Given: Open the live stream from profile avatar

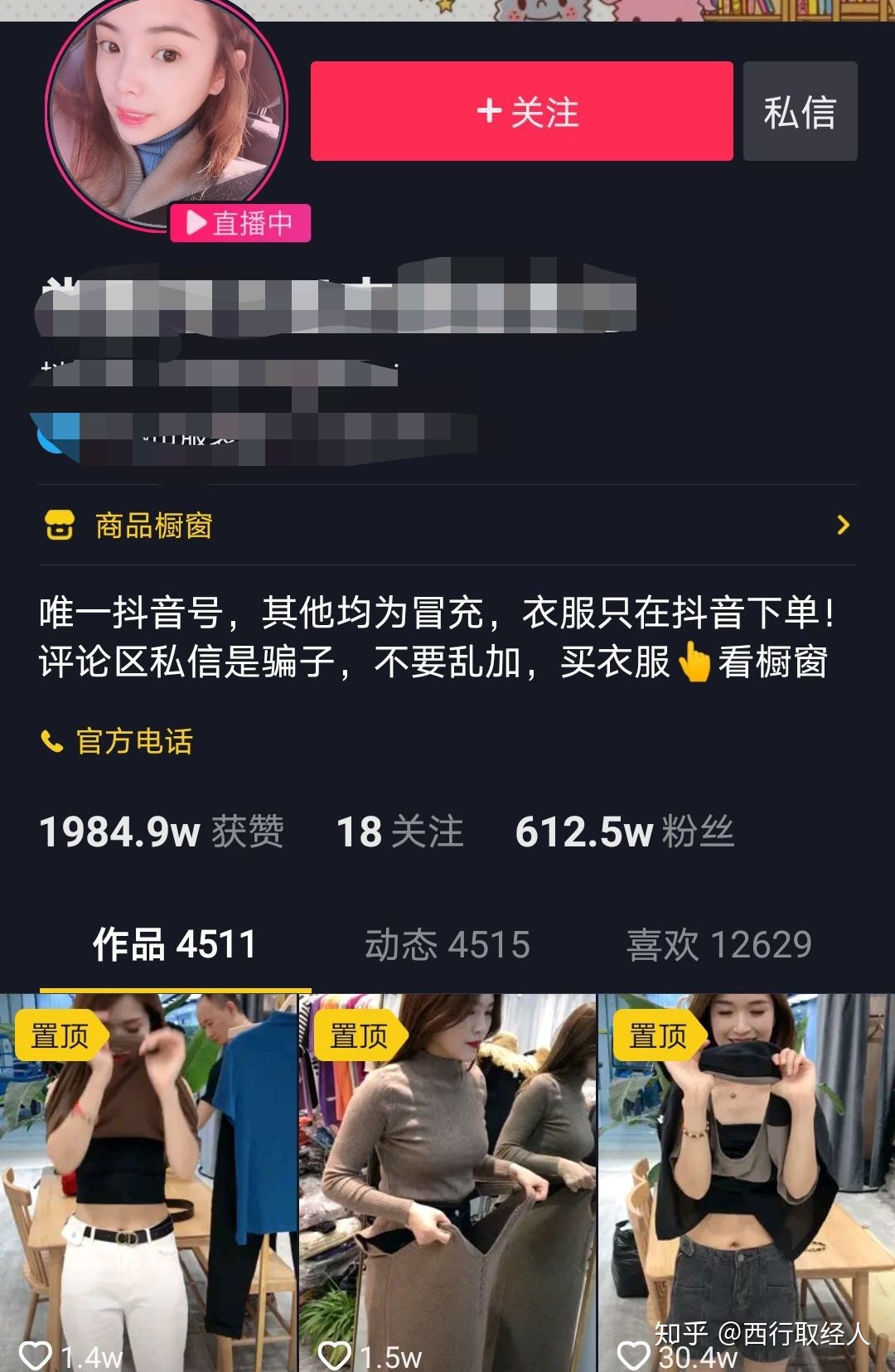Looking at the screenshot, I should tap(167, 116).
